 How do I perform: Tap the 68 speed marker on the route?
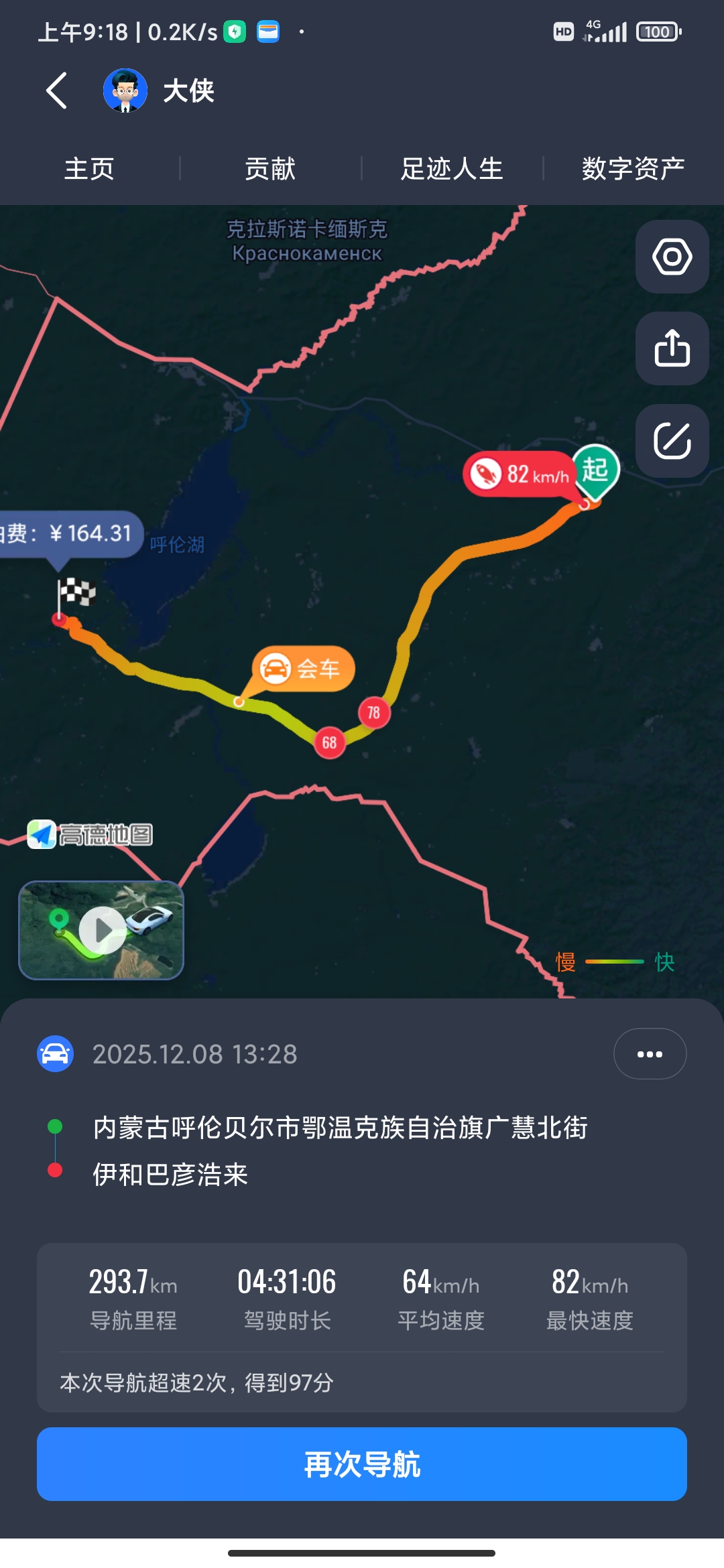[x=329, y=742]
